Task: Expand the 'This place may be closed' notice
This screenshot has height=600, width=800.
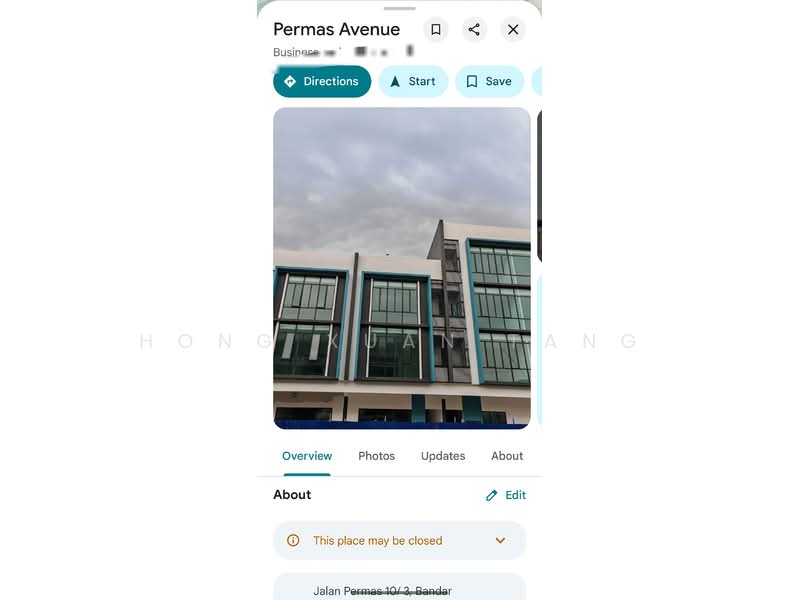Action: tap(500, 541)
